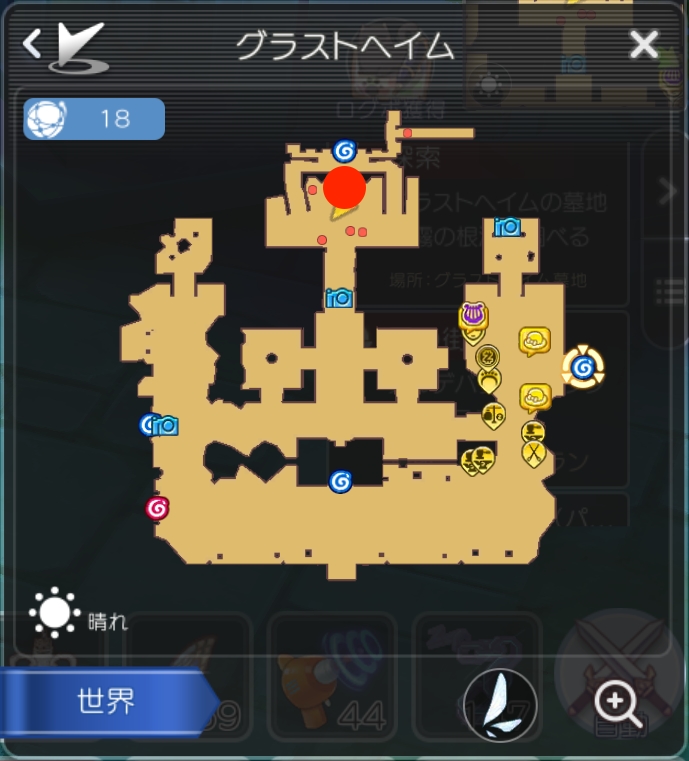
Task: Open the 世界 world map
Action: tap(105, 702)
